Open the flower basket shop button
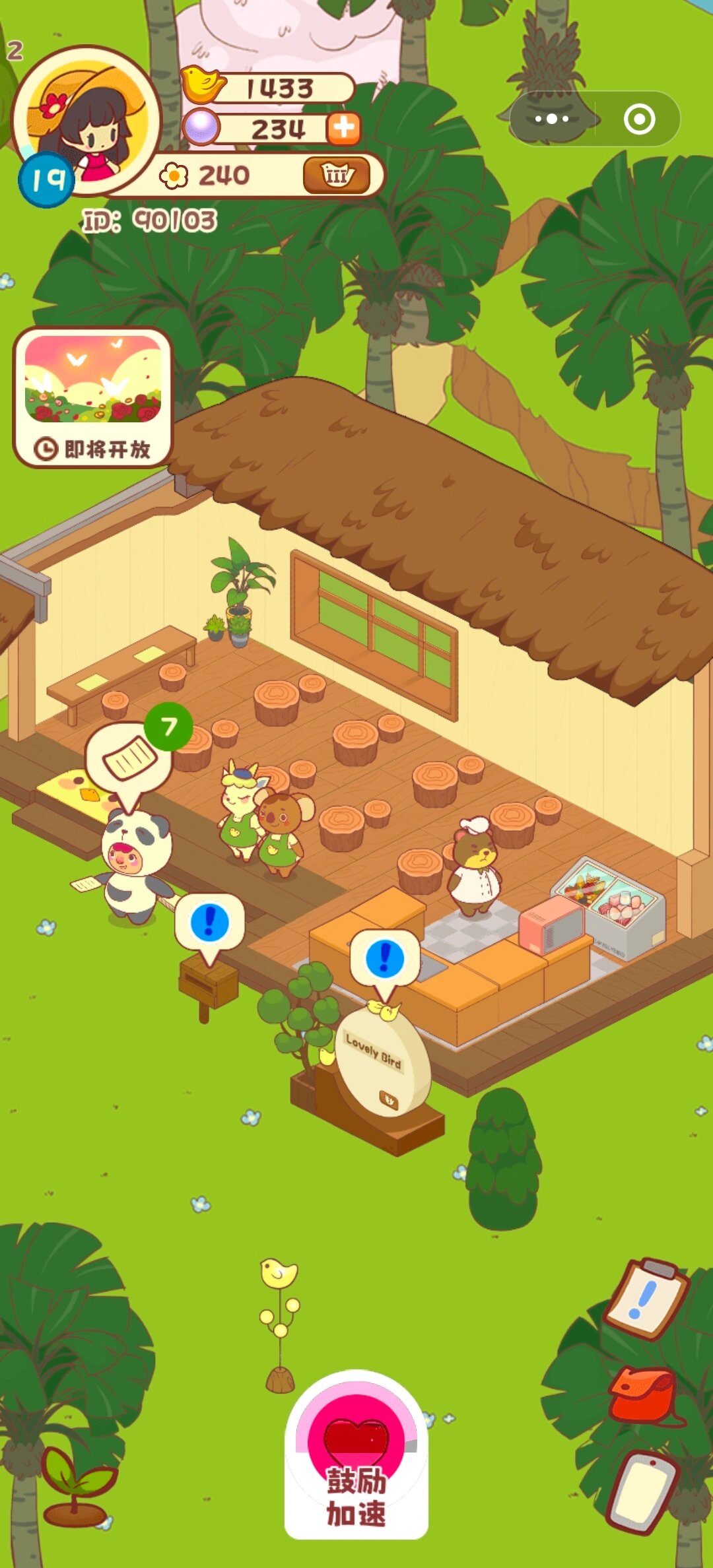 (337, 176)
